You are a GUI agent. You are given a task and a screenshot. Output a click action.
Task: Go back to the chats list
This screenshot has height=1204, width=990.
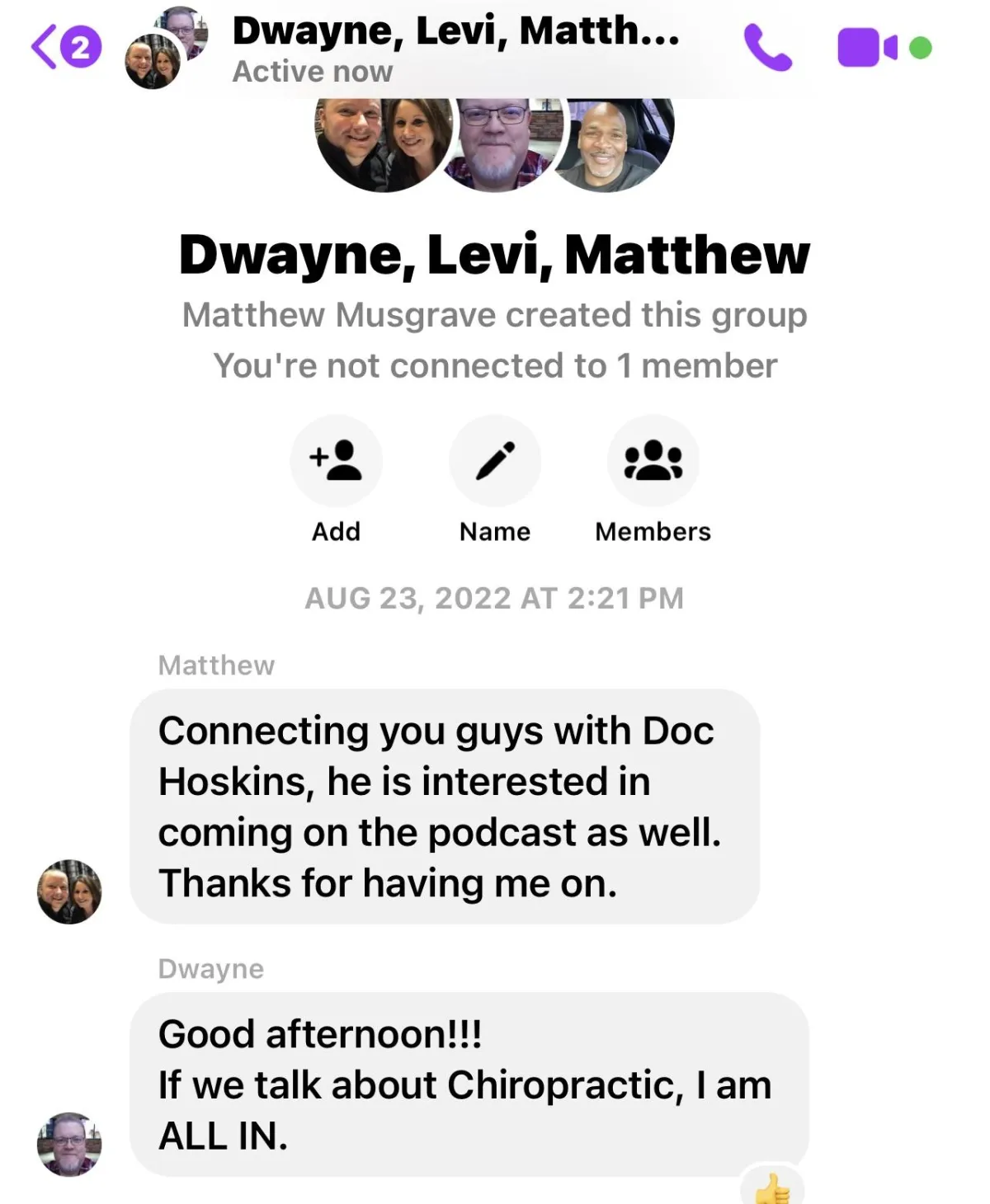click(65, 47)
